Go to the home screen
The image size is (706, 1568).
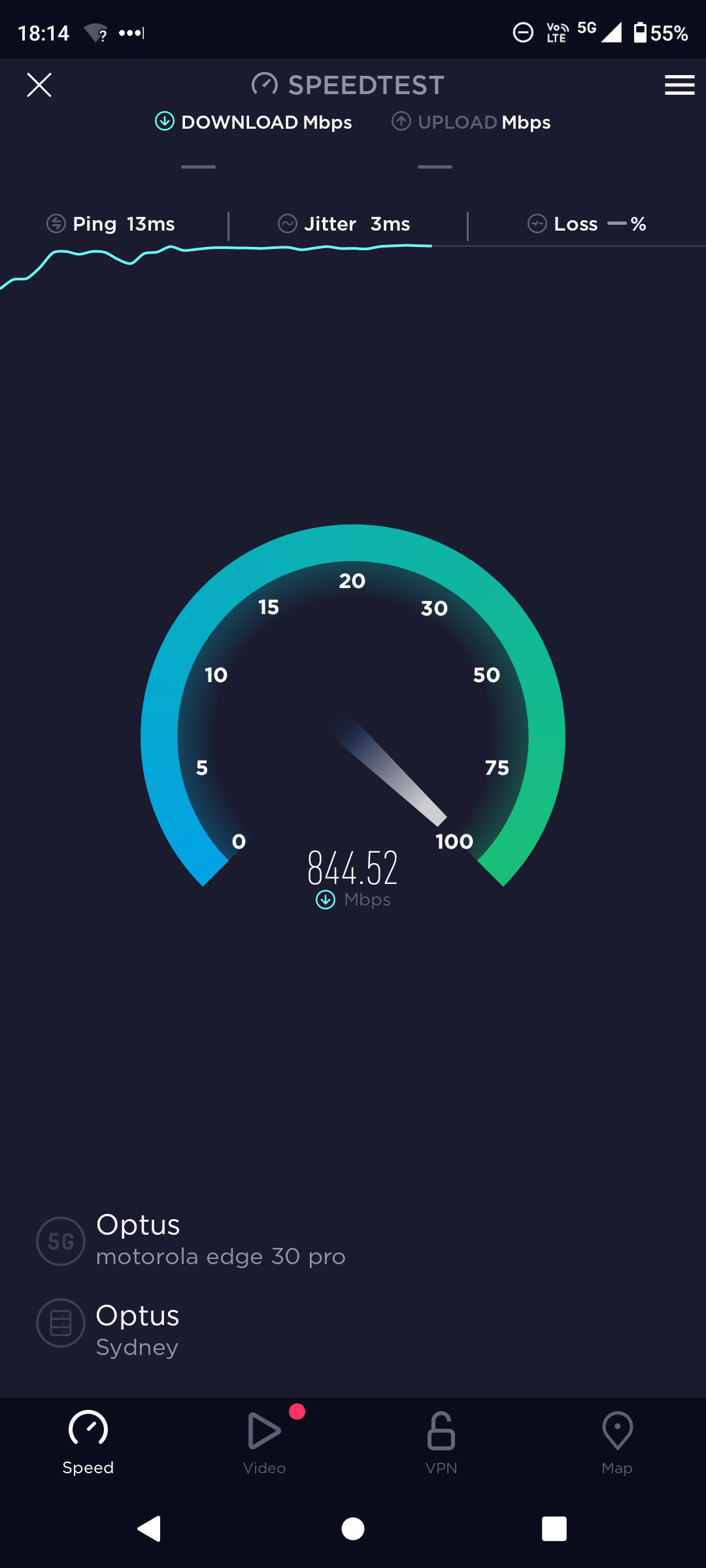point(353,1529)
